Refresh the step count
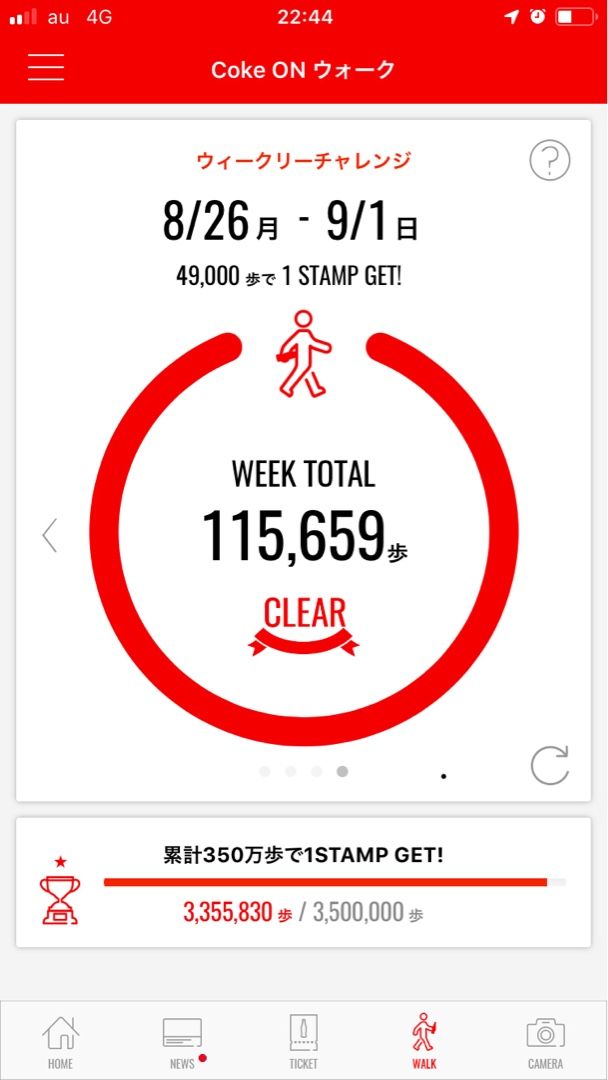This screenshot has width=608, height=1080. [549, 765]
